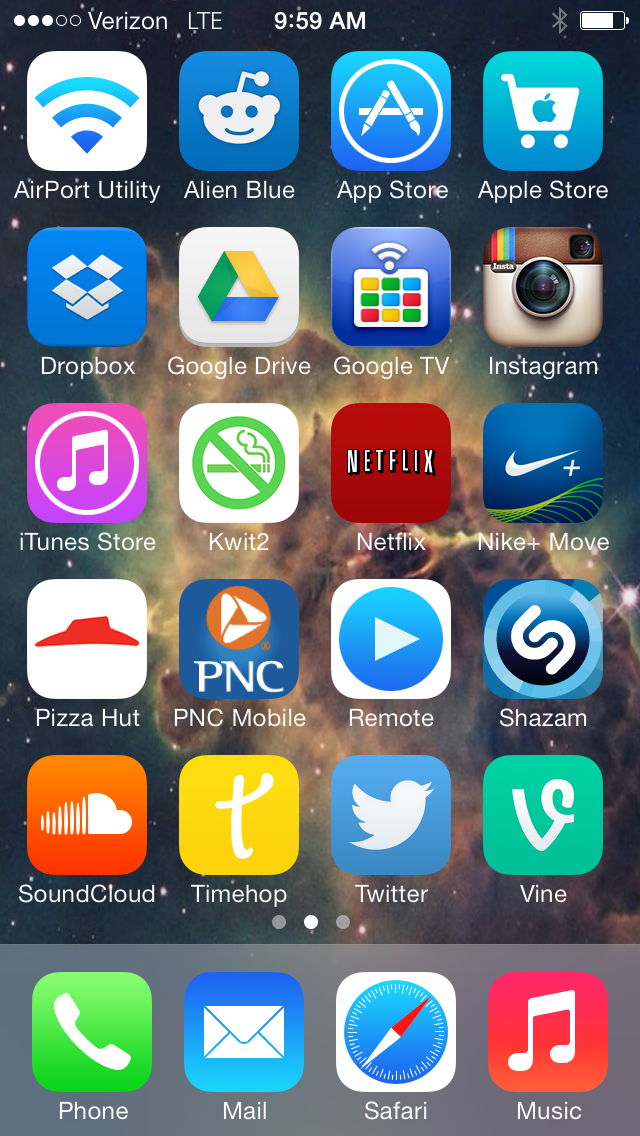Open Dropbox
The image size is (640, 1136).
coord(87,287)
